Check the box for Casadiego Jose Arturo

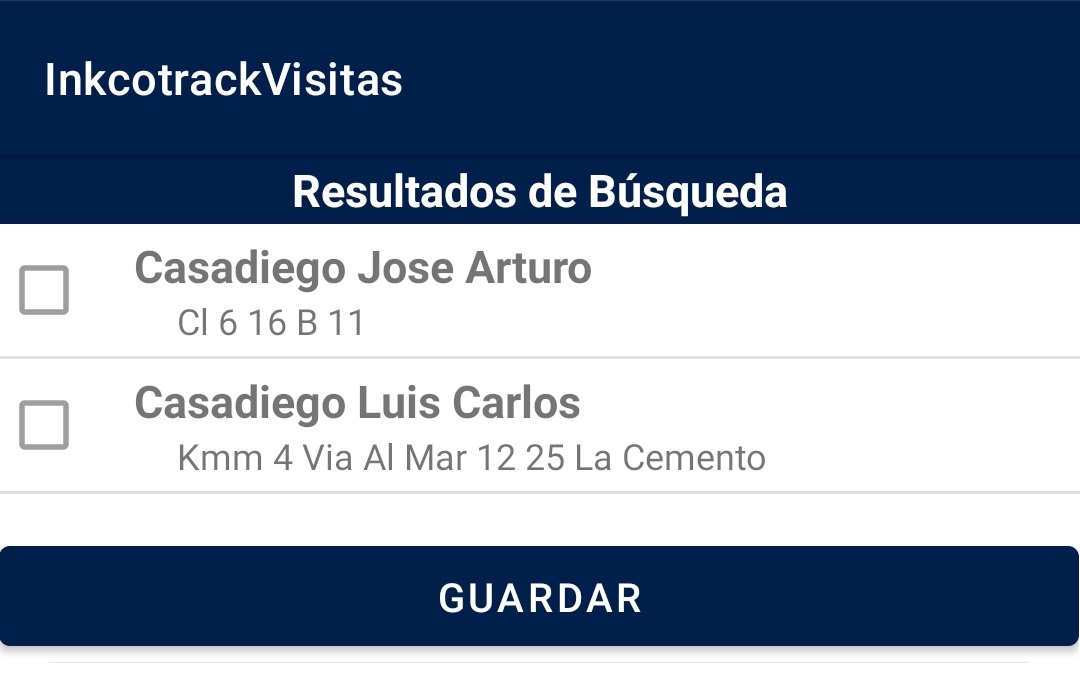coord(44,290)
